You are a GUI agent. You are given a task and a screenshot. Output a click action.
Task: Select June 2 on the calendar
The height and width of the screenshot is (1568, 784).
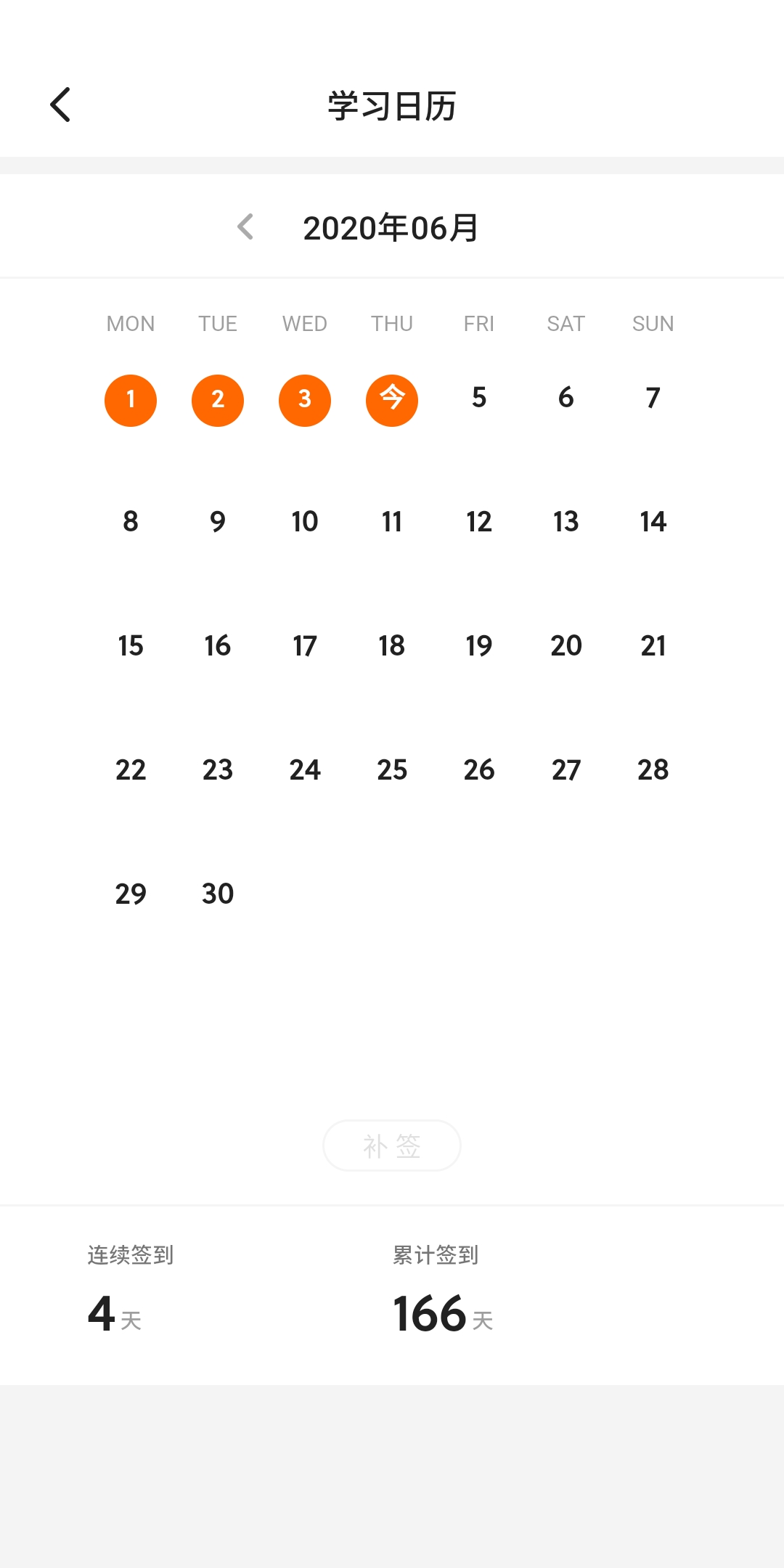pos(218,400)
